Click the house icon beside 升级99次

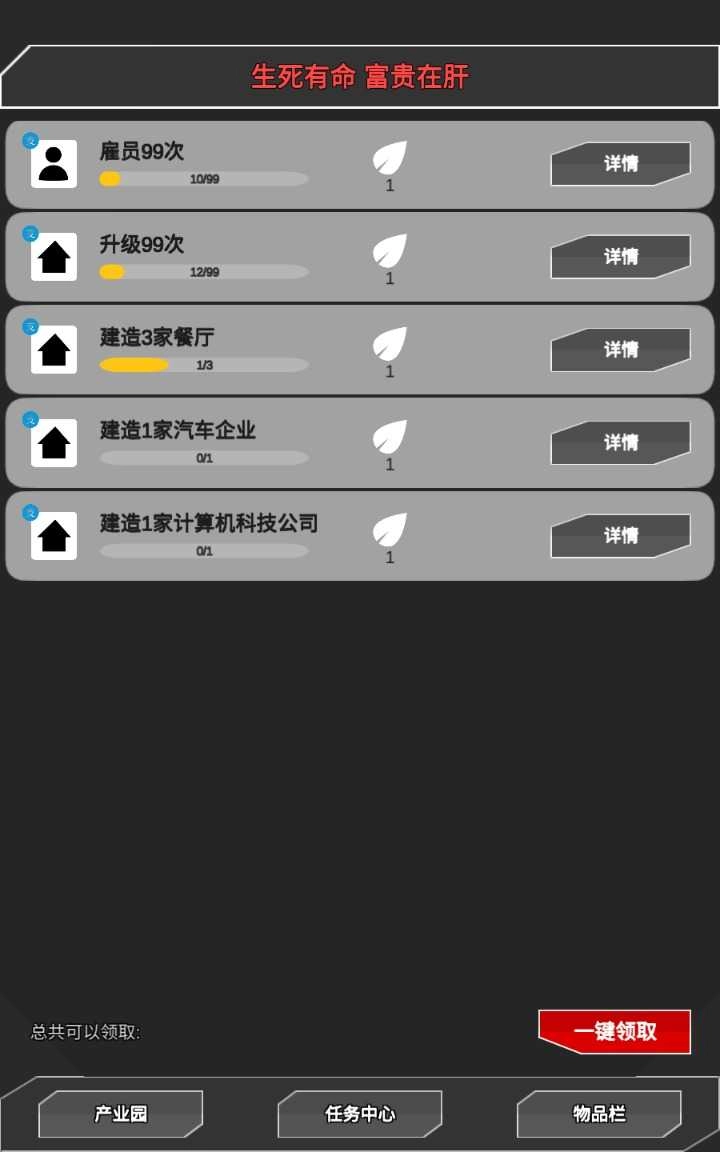click(53, 257)
